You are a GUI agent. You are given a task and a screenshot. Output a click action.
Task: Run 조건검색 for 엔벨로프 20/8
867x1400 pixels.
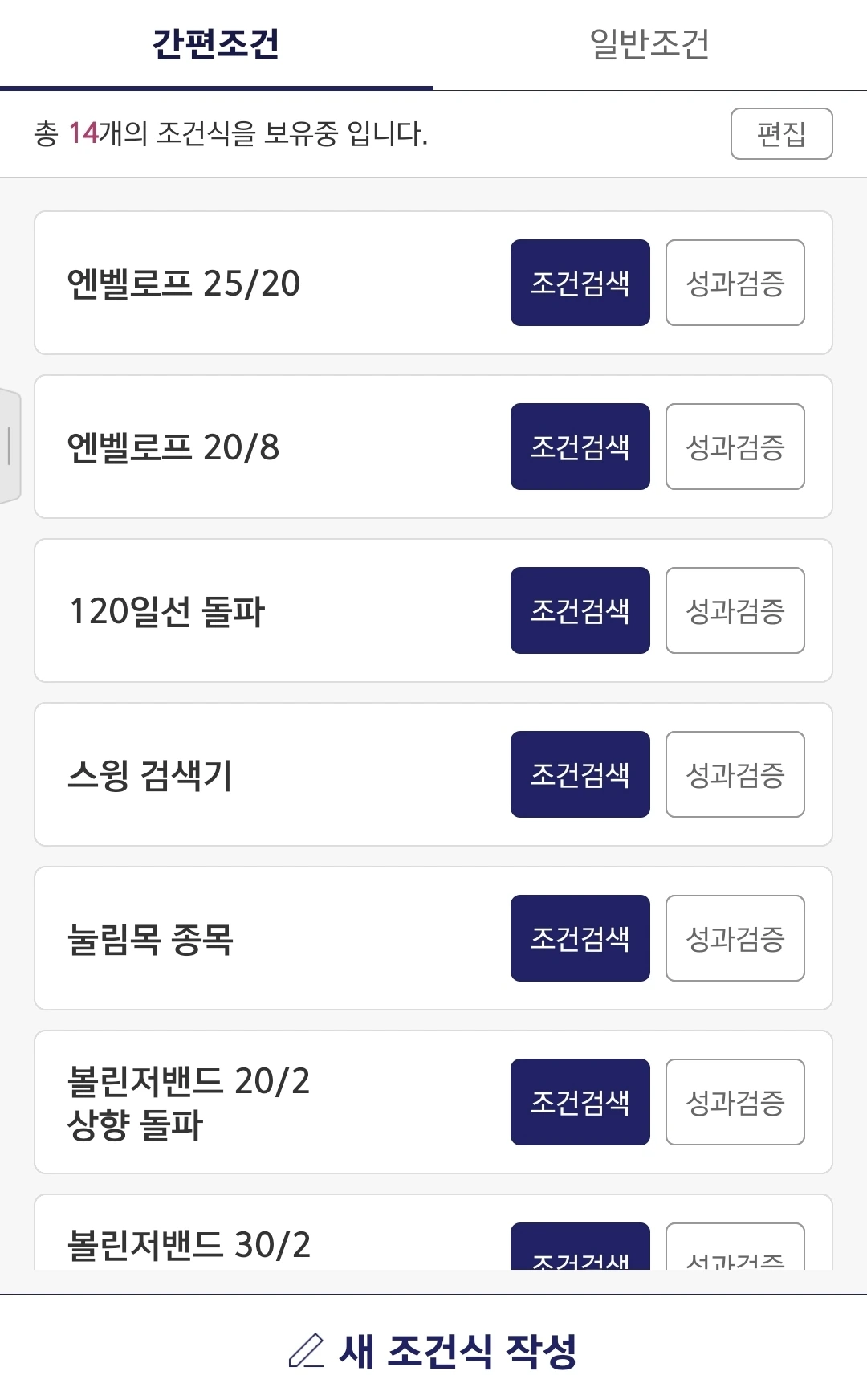click(x=580, y=447)
